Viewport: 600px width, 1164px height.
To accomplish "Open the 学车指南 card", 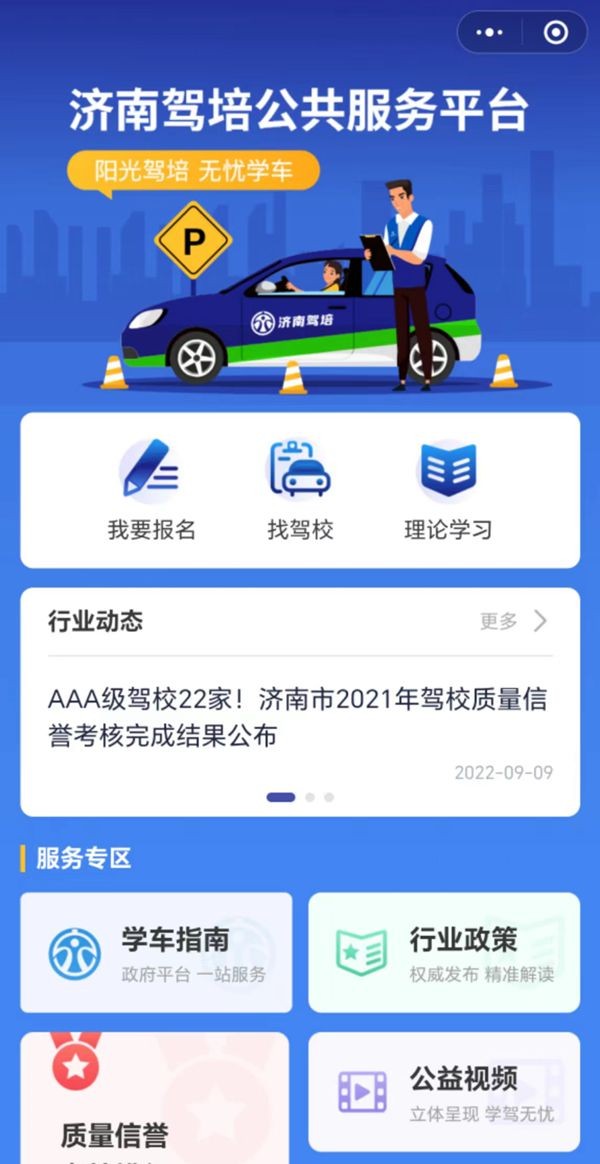I will (x=156, y=952).
